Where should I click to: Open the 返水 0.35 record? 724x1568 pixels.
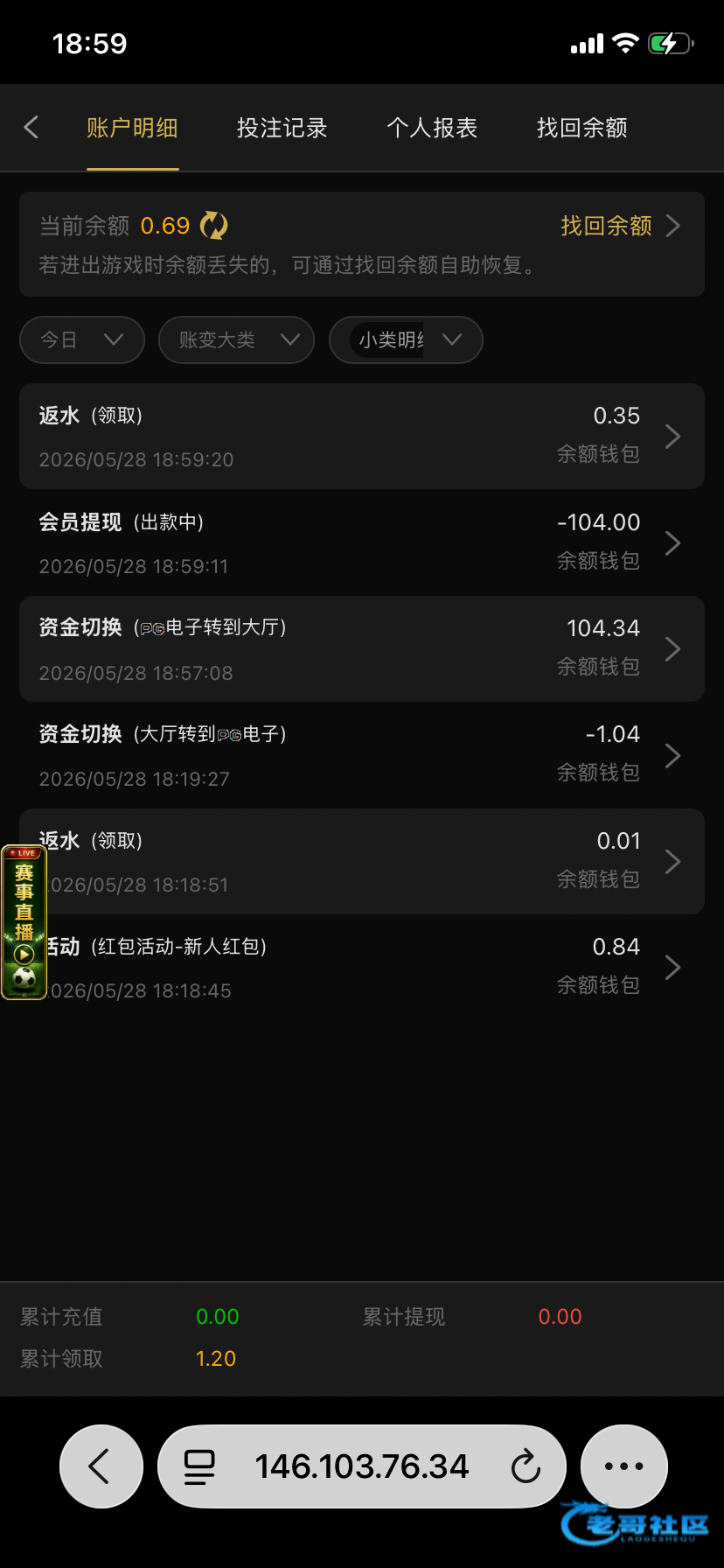point(362,436)
